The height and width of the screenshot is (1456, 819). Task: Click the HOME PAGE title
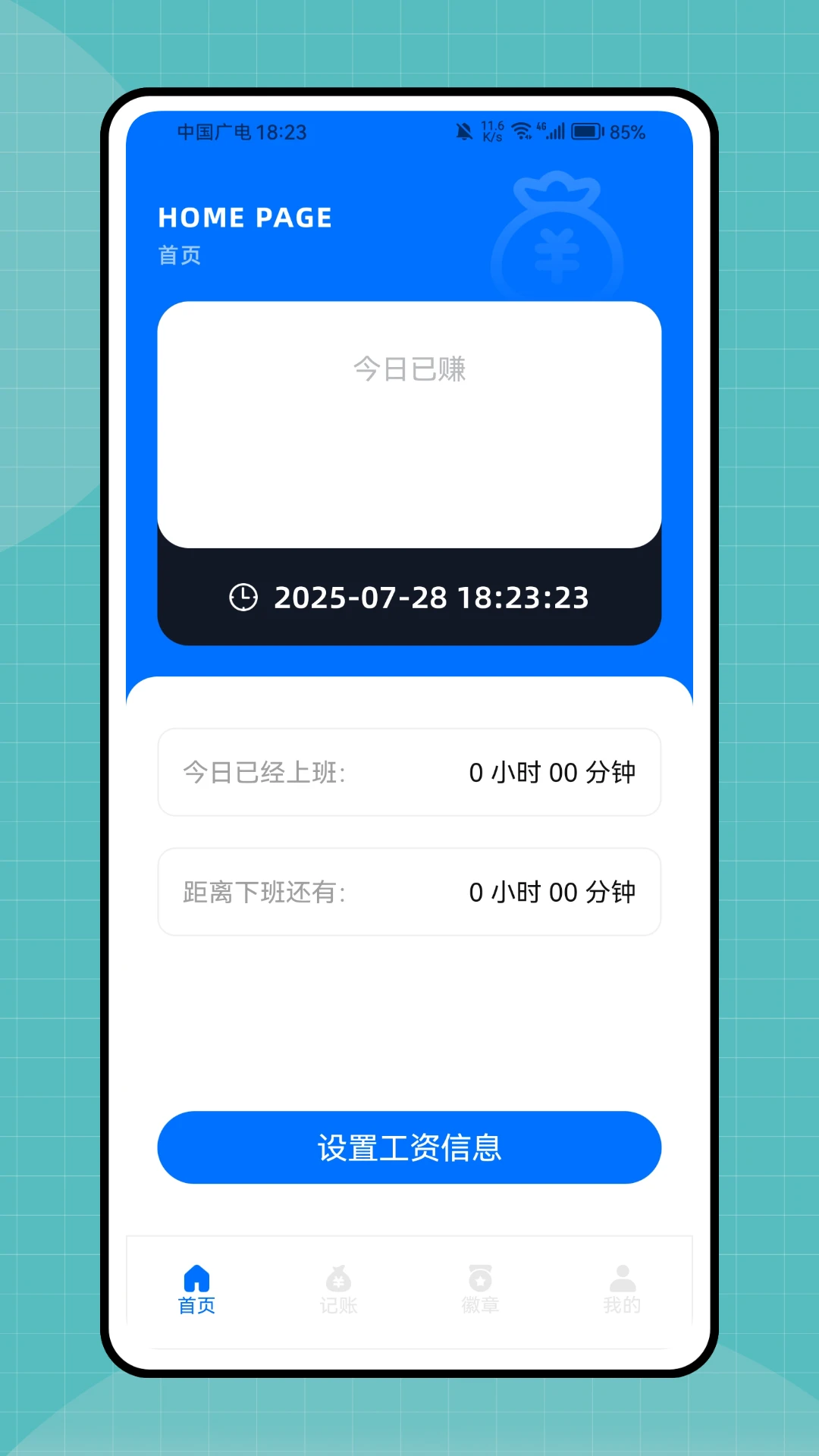(244, 218)
